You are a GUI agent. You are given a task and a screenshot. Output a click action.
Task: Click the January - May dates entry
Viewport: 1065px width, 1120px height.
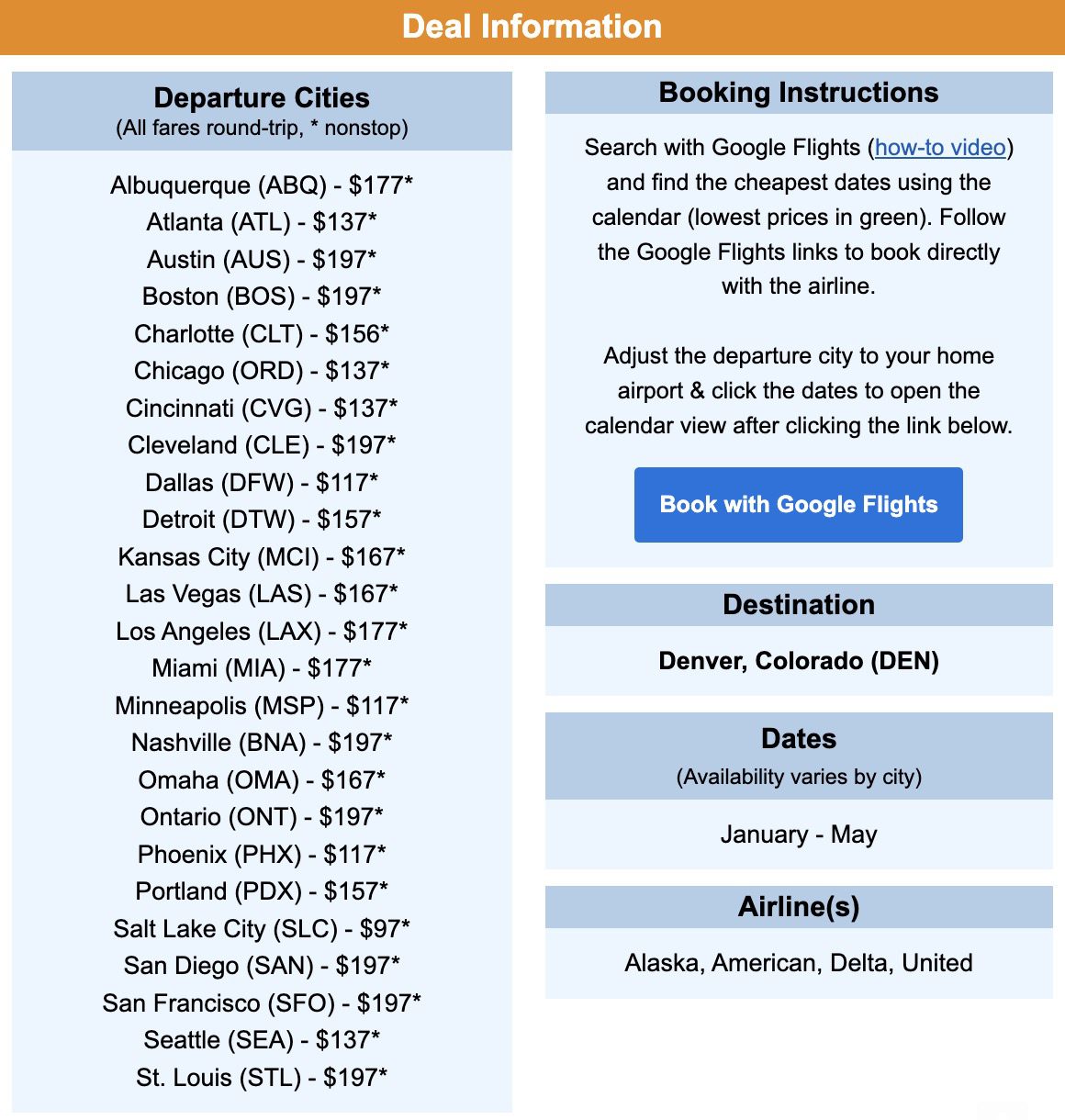pos(798,834)
